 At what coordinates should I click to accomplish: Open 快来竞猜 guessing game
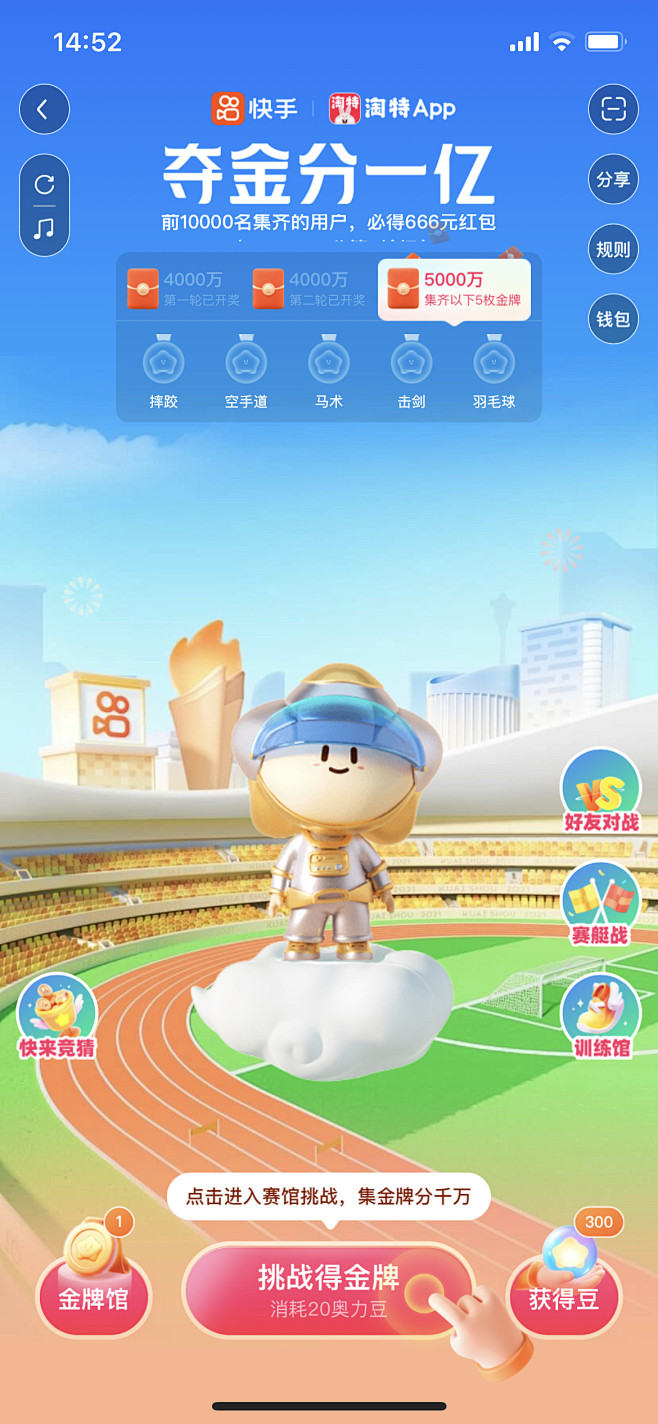pyautogui.click(x=57, y=1017)
